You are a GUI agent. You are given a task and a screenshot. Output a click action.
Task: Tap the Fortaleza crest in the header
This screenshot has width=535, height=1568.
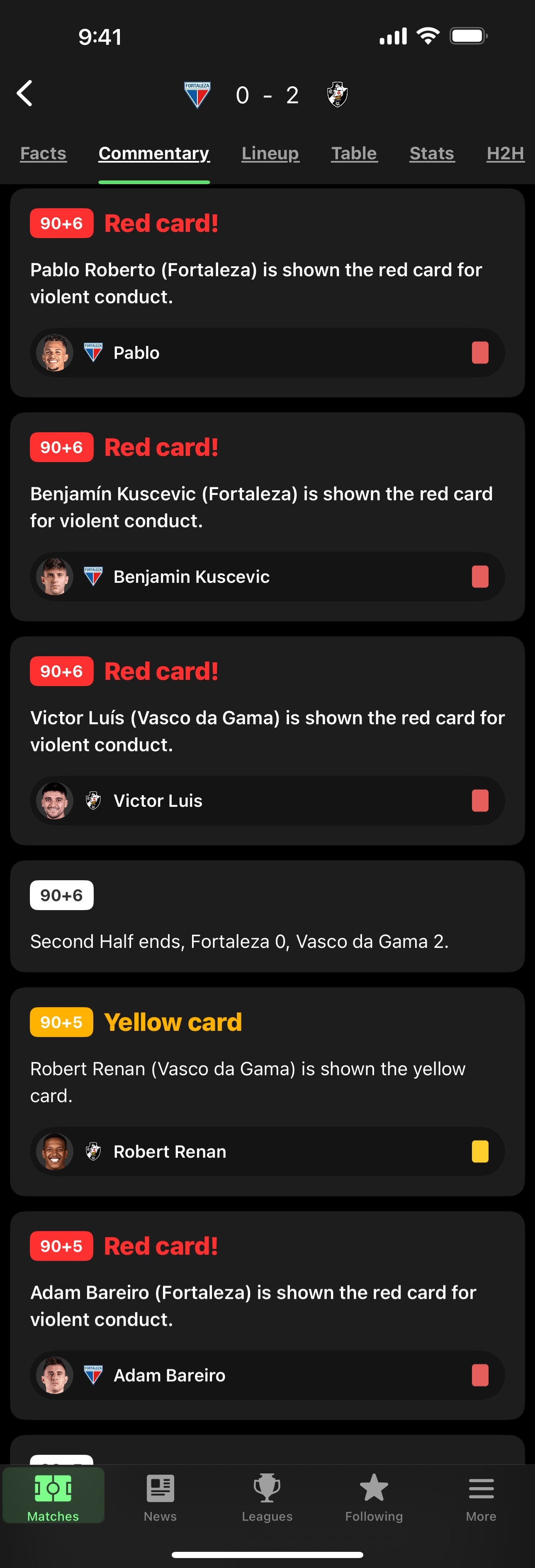[x=197, y=95]
